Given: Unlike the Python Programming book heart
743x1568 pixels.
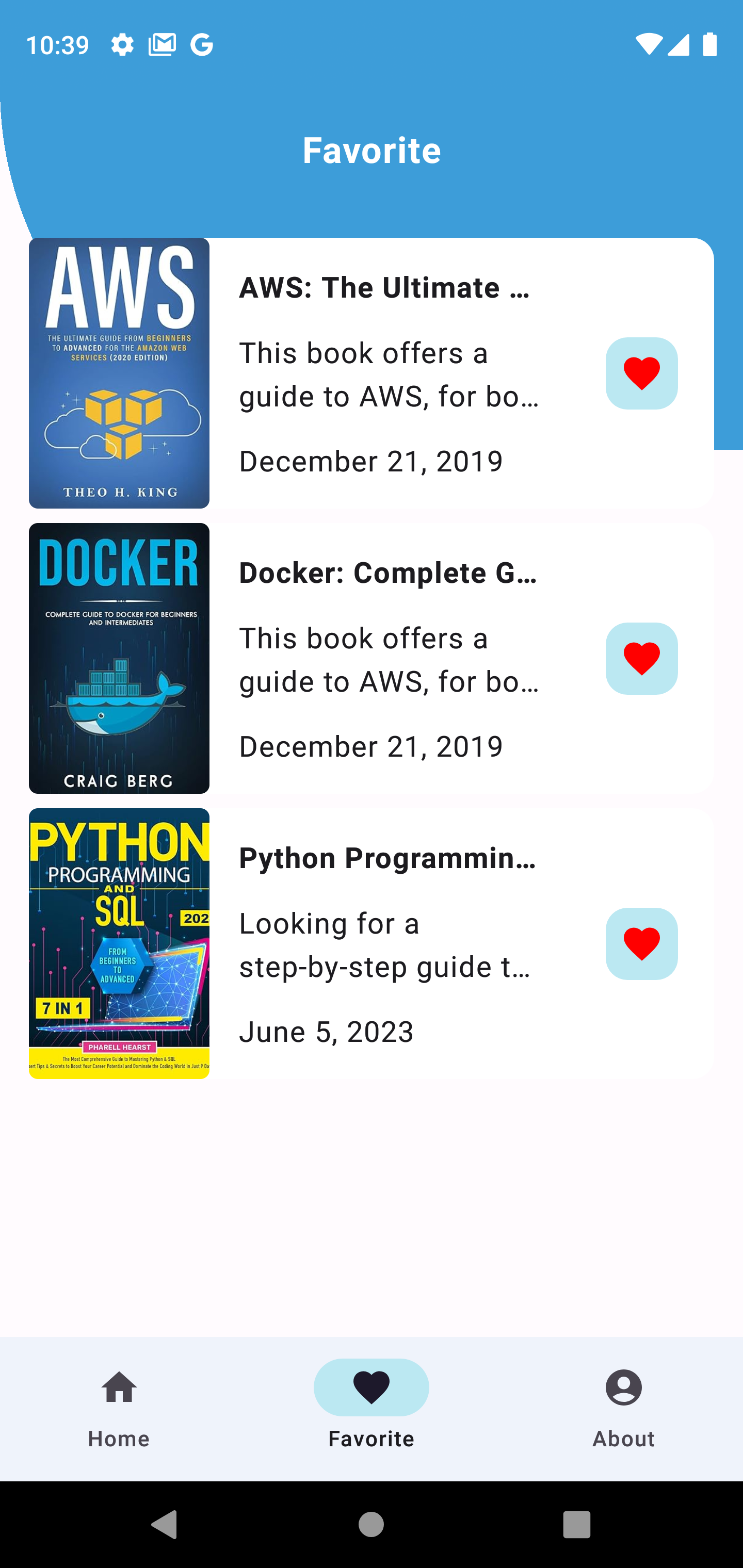Looking at the screenshot, I should click(641, 943).
